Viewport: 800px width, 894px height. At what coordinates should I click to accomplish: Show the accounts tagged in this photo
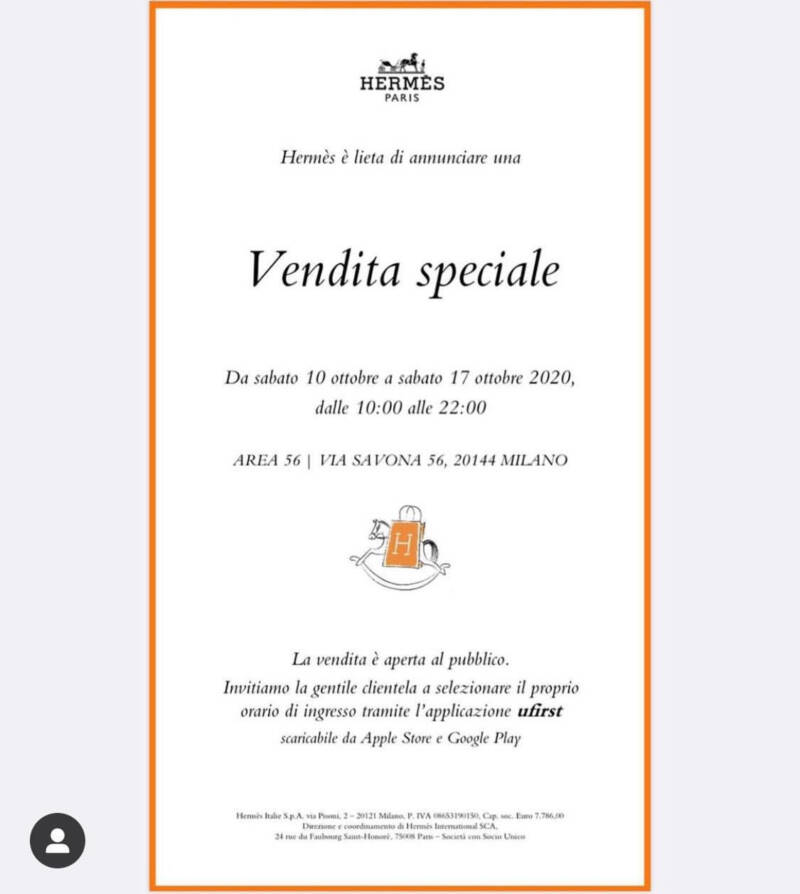coord(57,840)
